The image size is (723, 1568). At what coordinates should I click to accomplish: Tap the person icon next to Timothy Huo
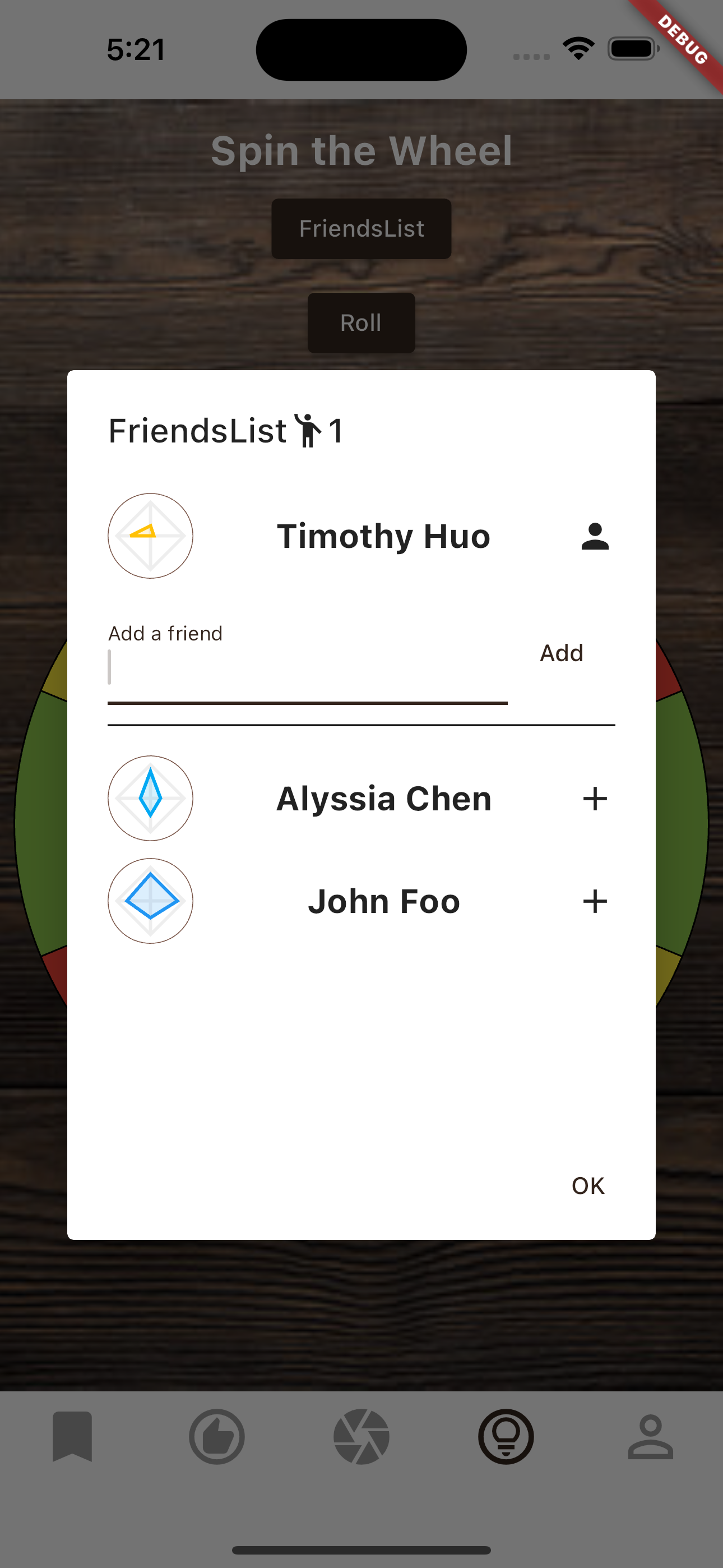pyautogui.click(x=595, y=536)
